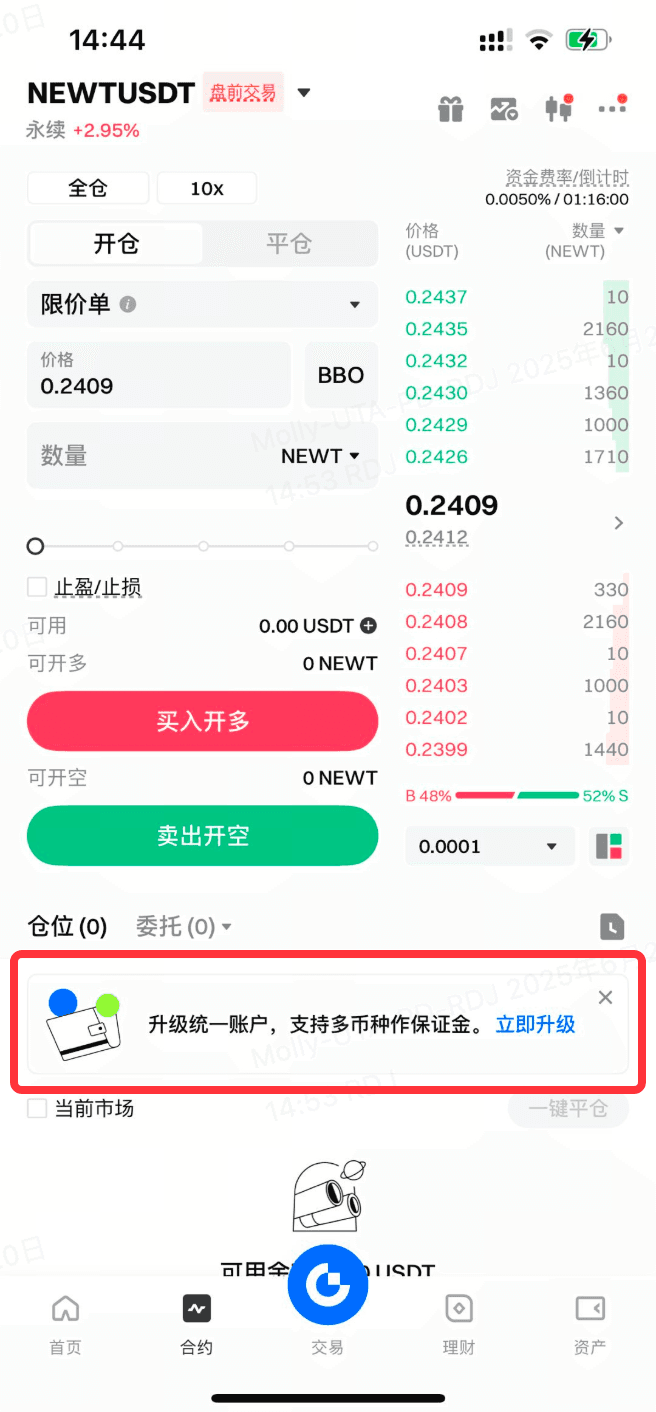
Task: Open the overflow menu at top
Action: pyautogui.click(x=611, y=106)
